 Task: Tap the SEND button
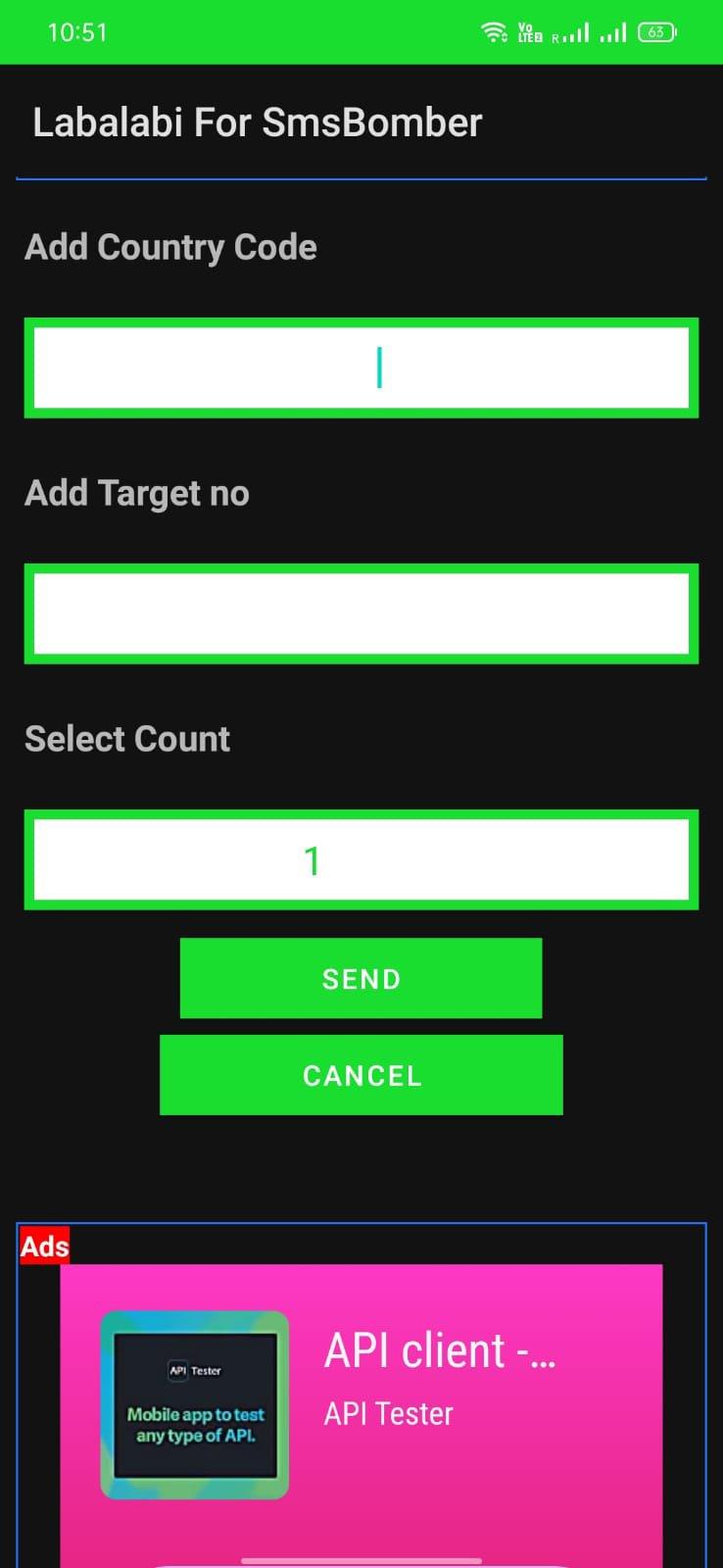click(x=361, y=978)
